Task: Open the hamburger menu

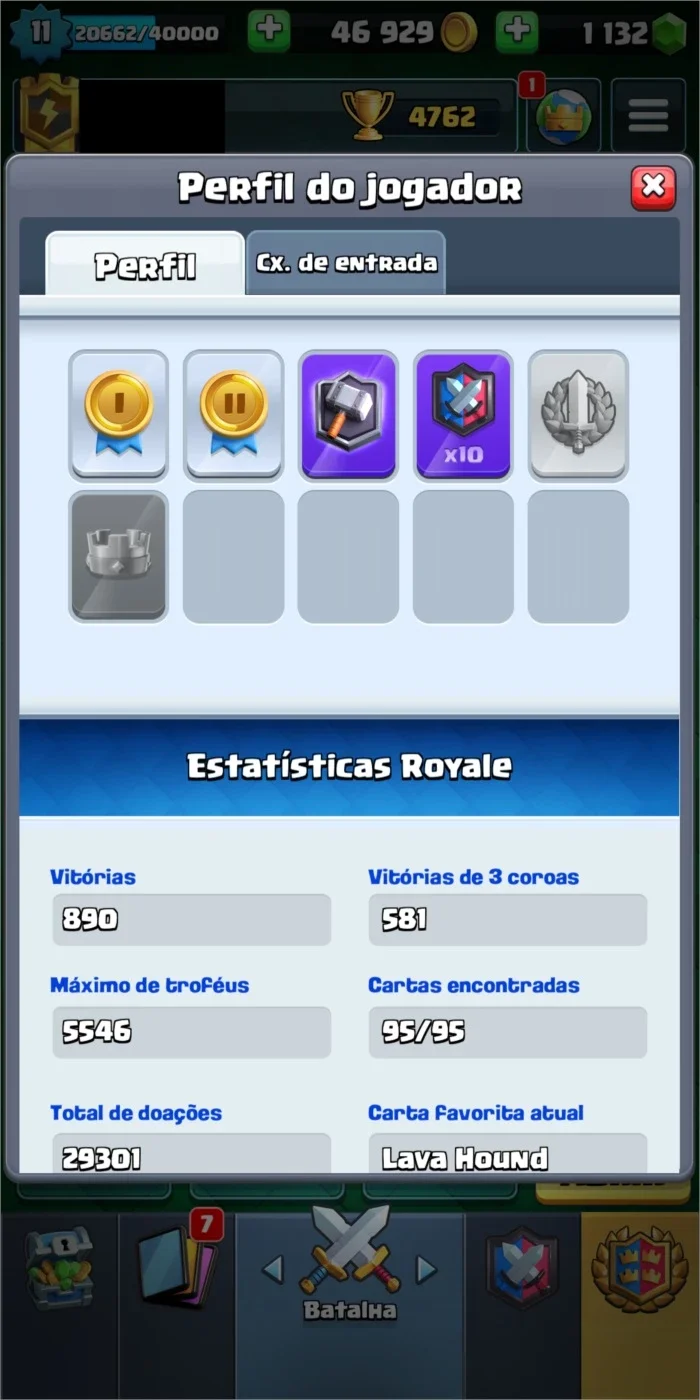Action: click(x=648, y=116)
